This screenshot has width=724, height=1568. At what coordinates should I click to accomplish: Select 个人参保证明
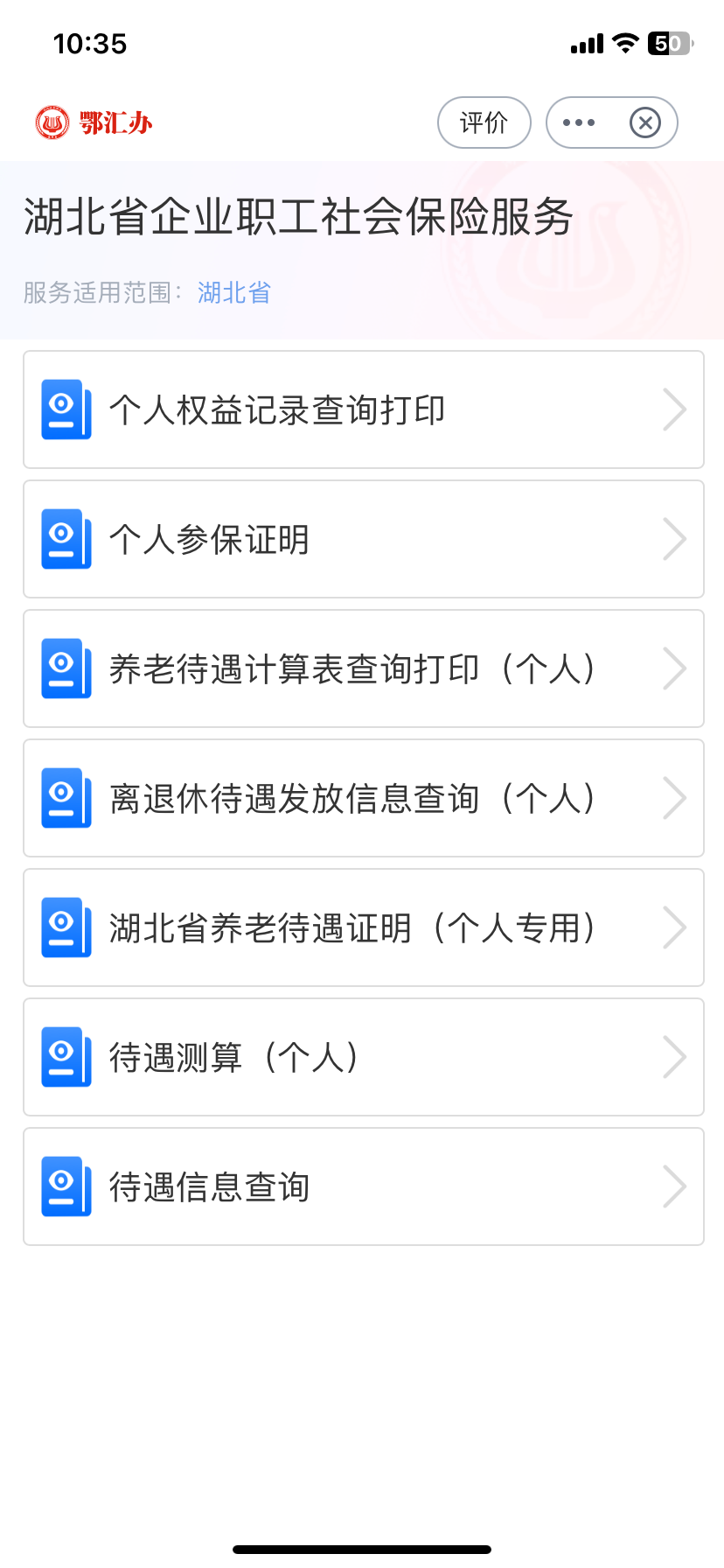coord(364,539)
